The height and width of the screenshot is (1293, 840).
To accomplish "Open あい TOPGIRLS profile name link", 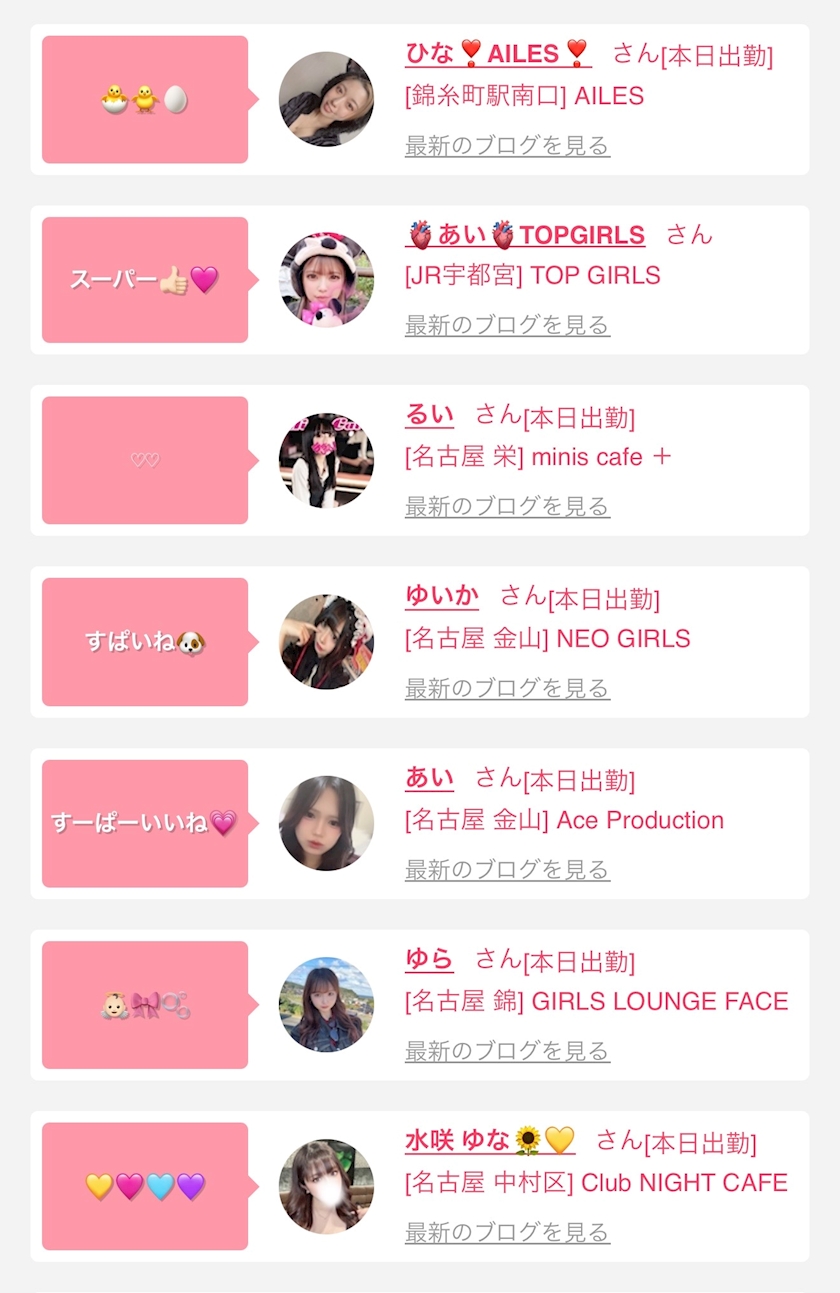I will [x=526, y=235].
